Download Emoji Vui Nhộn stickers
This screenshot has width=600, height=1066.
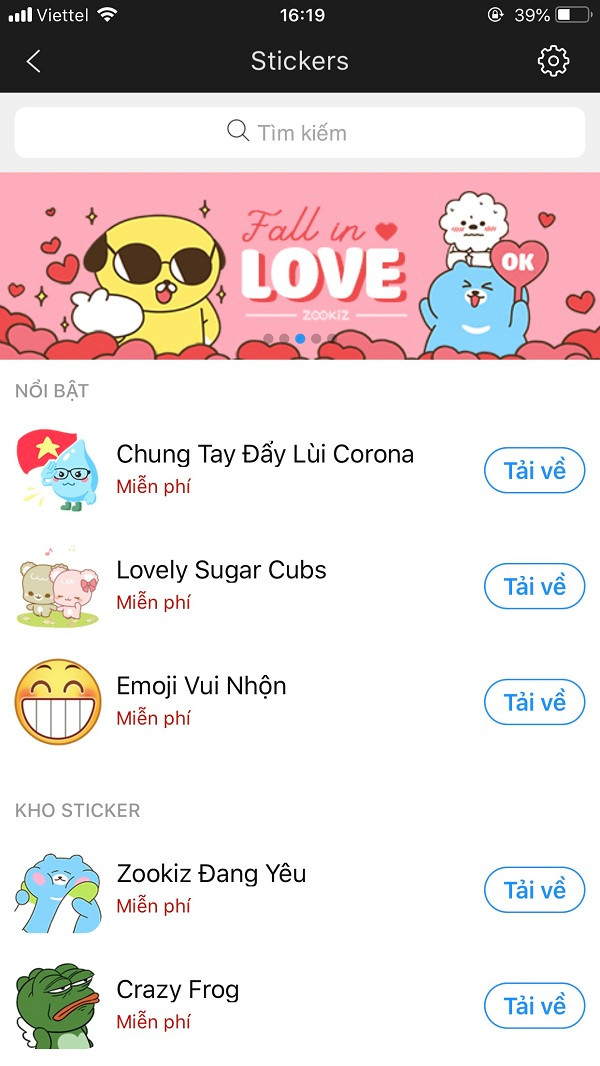point(534,702)
